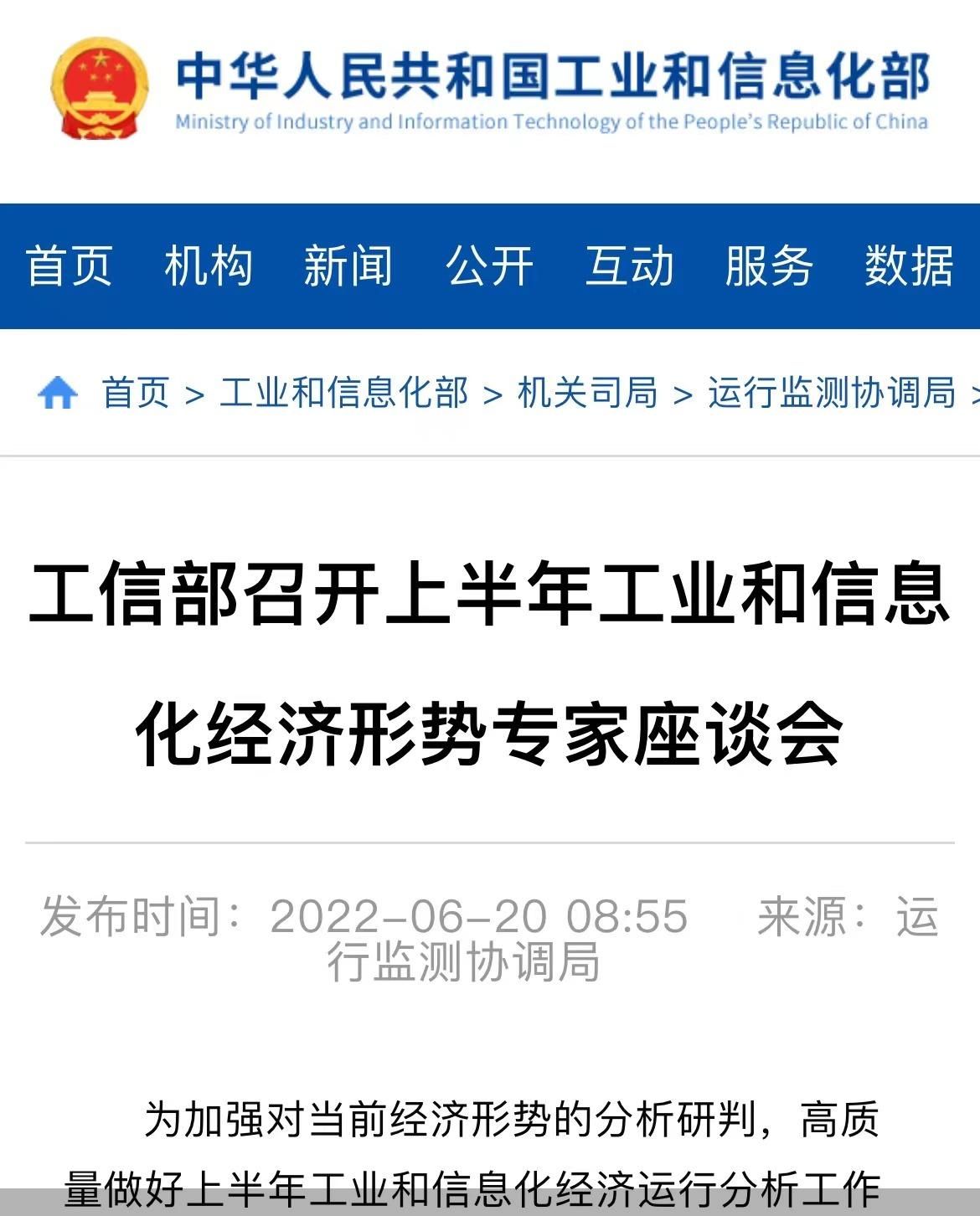Open the 首页 navigation tab

pos(69,266)
